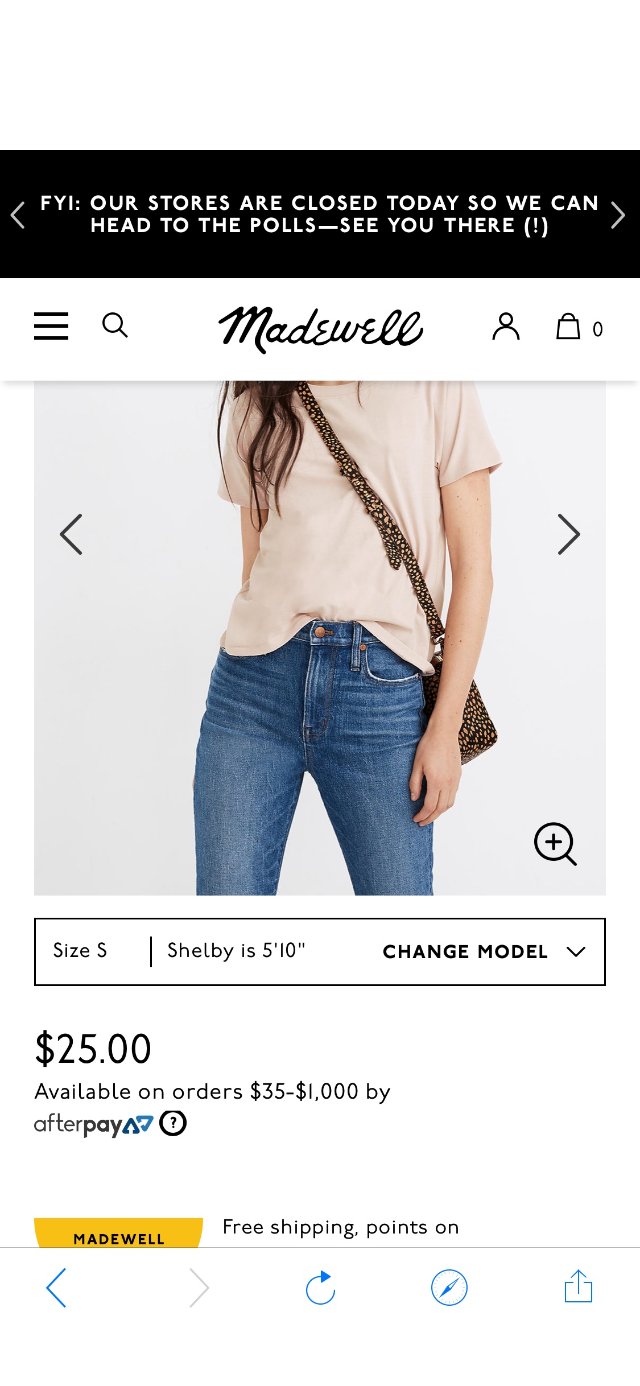The height and width of the screenshot is (1386, 640).
Task: Open the account profile icon
Action: pyautogui.click(x=506, y=326)
